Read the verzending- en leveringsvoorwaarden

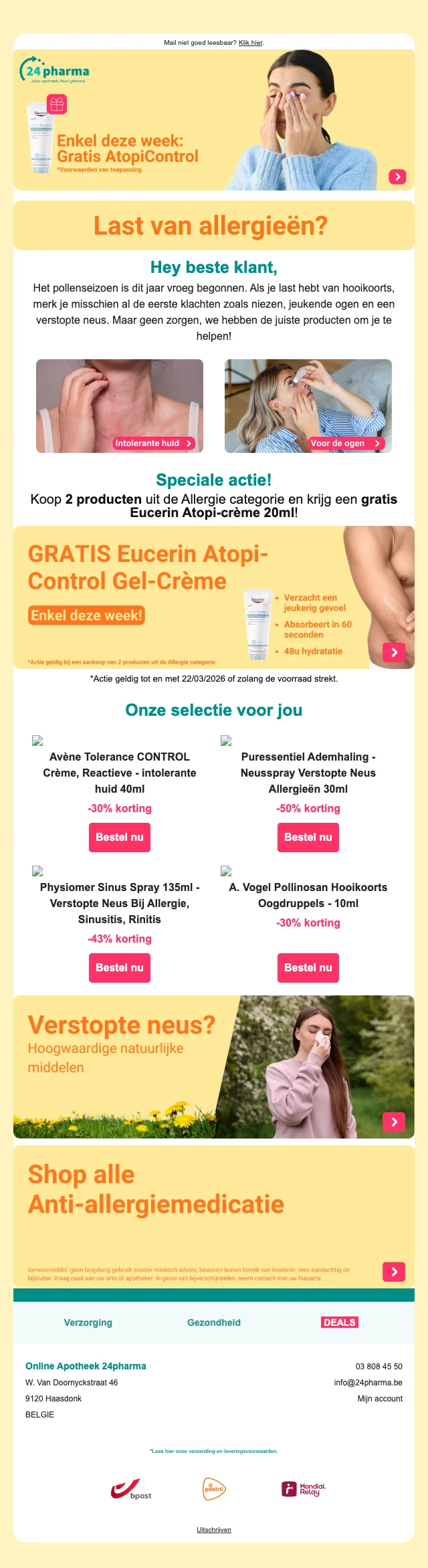click(214, 1451)
